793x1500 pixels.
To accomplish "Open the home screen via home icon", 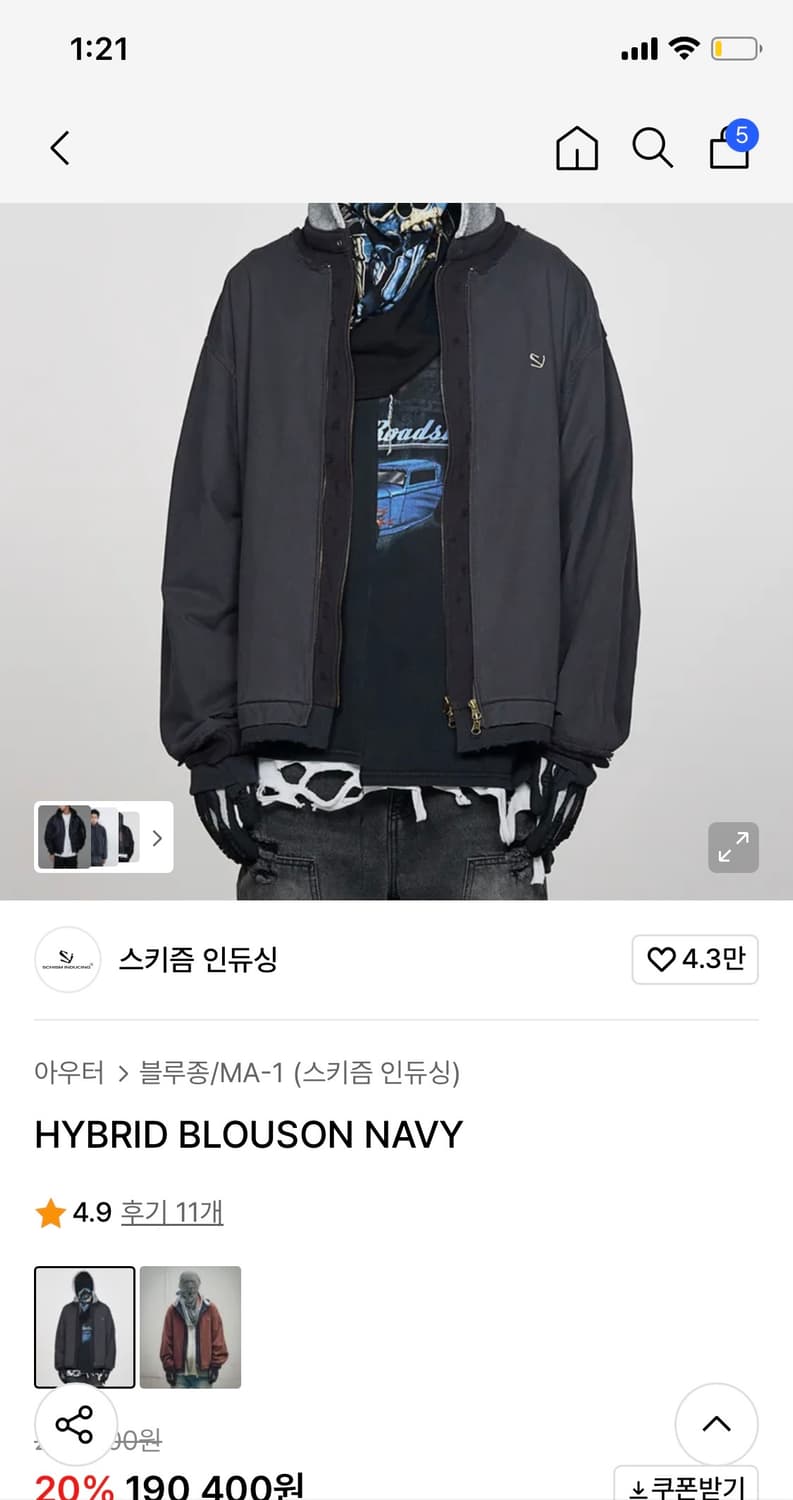I will pyautogui.click(x=576, y=148).
